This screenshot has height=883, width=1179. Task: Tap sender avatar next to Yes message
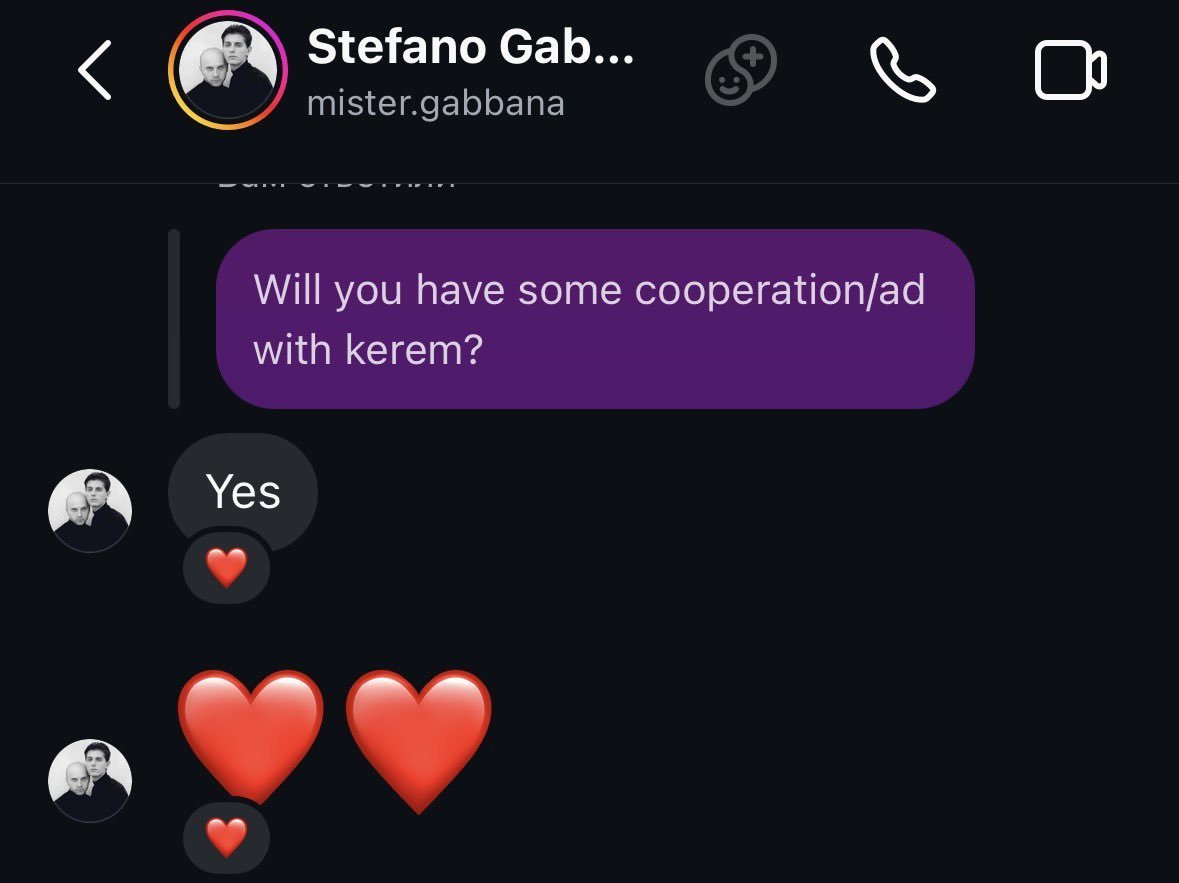click(90, 511)
